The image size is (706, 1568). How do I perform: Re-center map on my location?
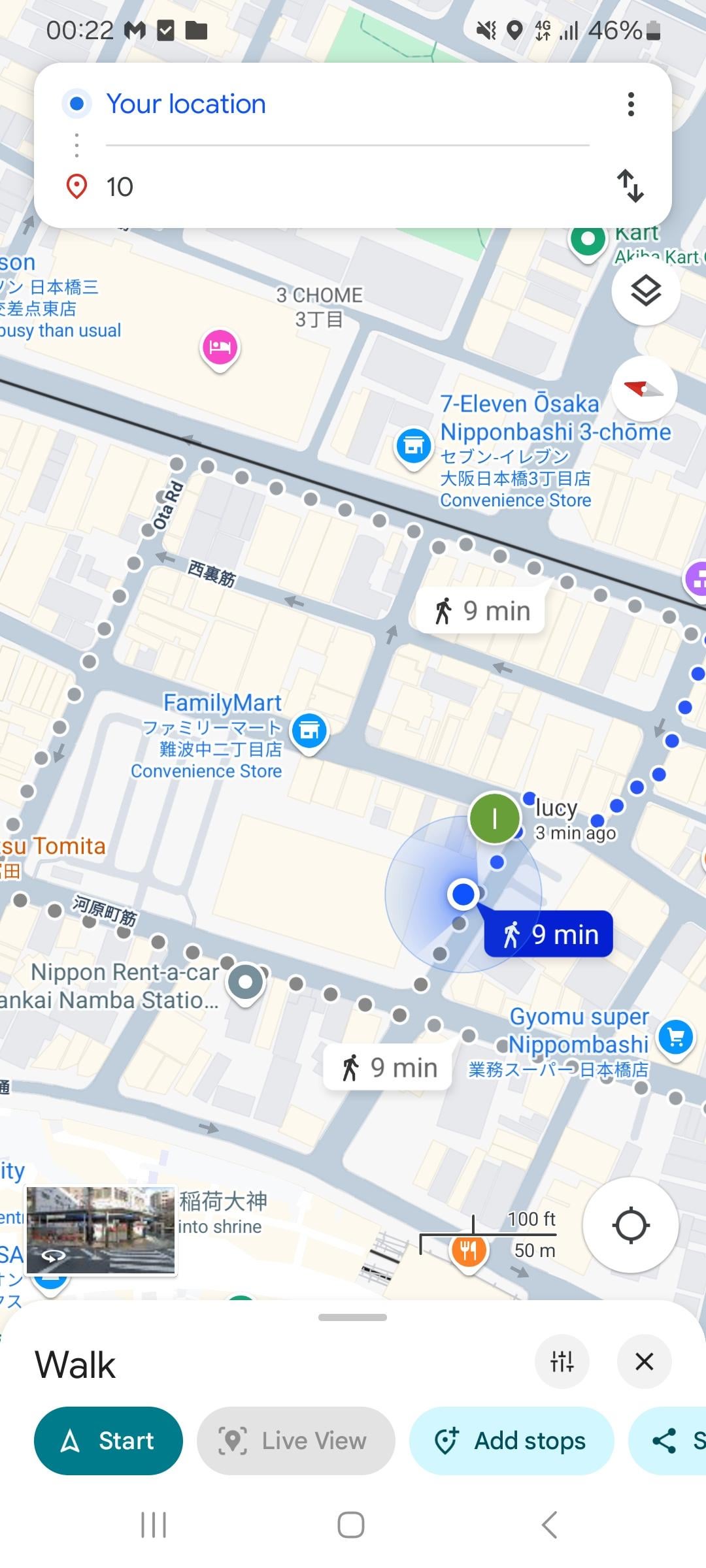[630, 1224]
